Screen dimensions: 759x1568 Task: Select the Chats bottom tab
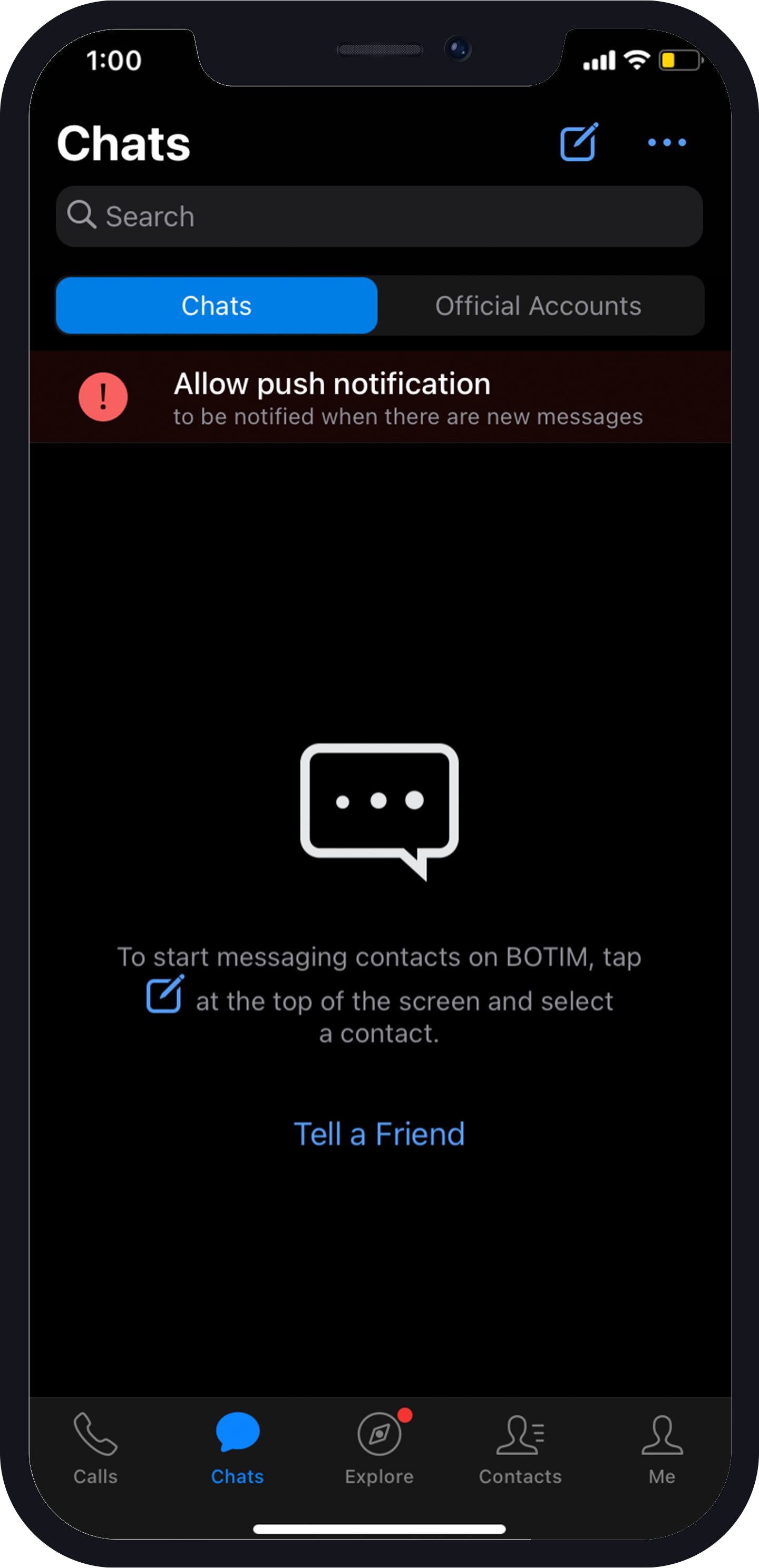(x=238, y=1449)
